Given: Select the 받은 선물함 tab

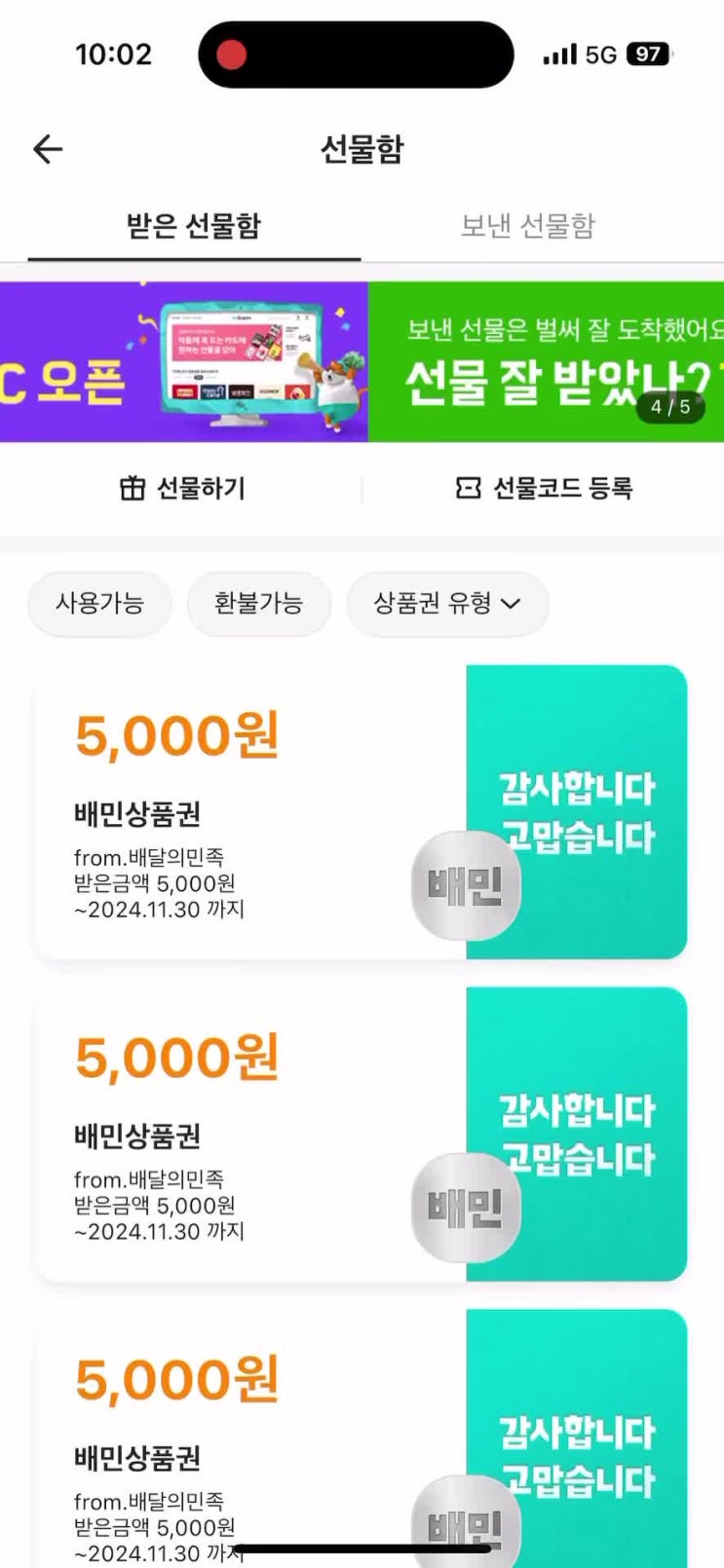Looking at the screenshot, I should 194,226.
